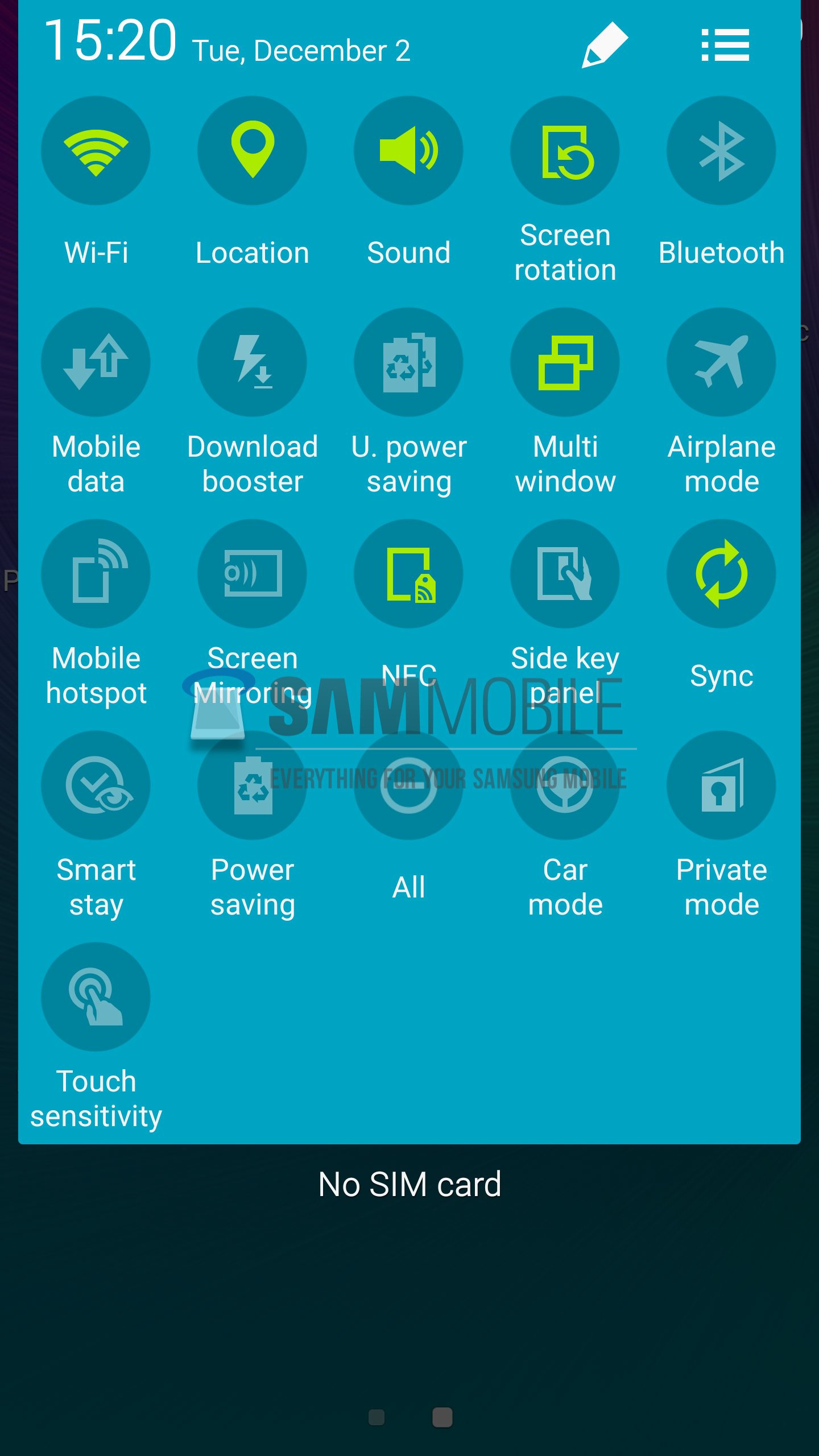The image size is (819, 1456).
Task: Turn on Bluetooth
Action: [721, 151]
